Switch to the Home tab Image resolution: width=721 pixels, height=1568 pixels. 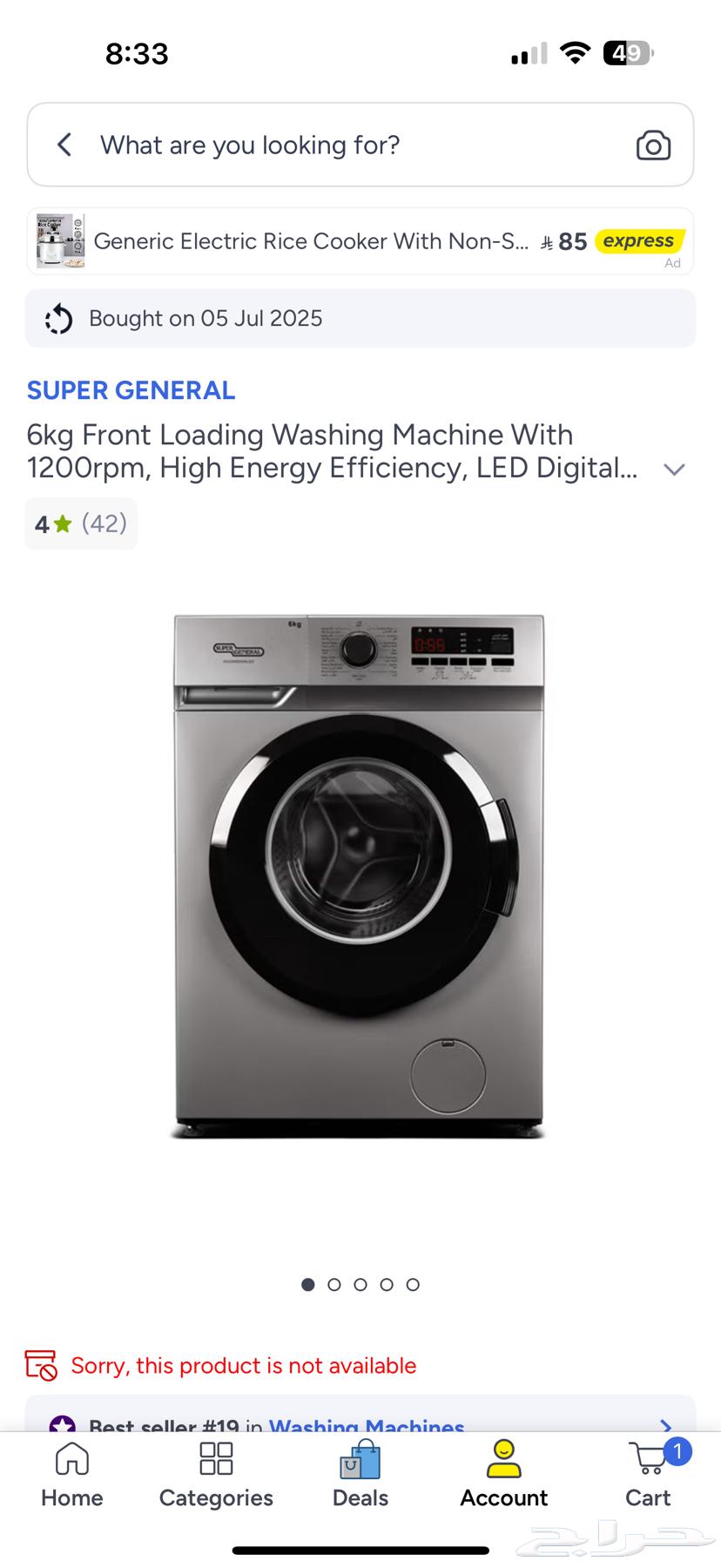click(71, 1475)
